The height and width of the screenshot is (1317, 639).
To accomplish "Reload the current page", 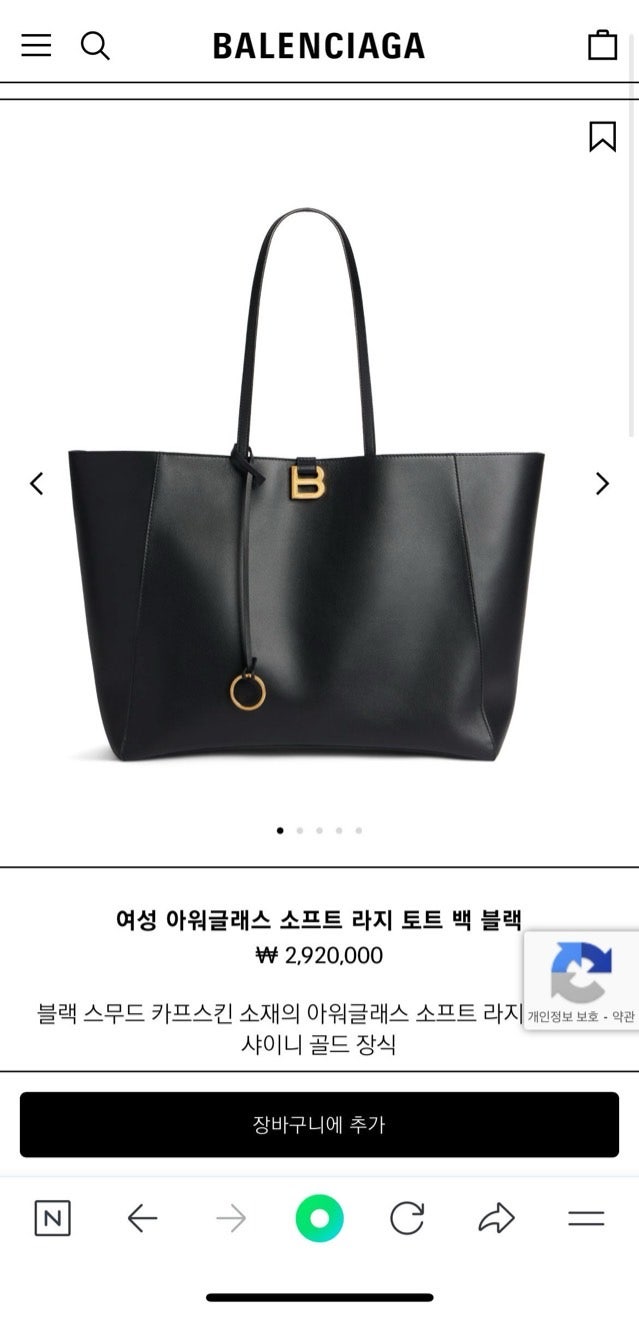I will (407, 1218).
